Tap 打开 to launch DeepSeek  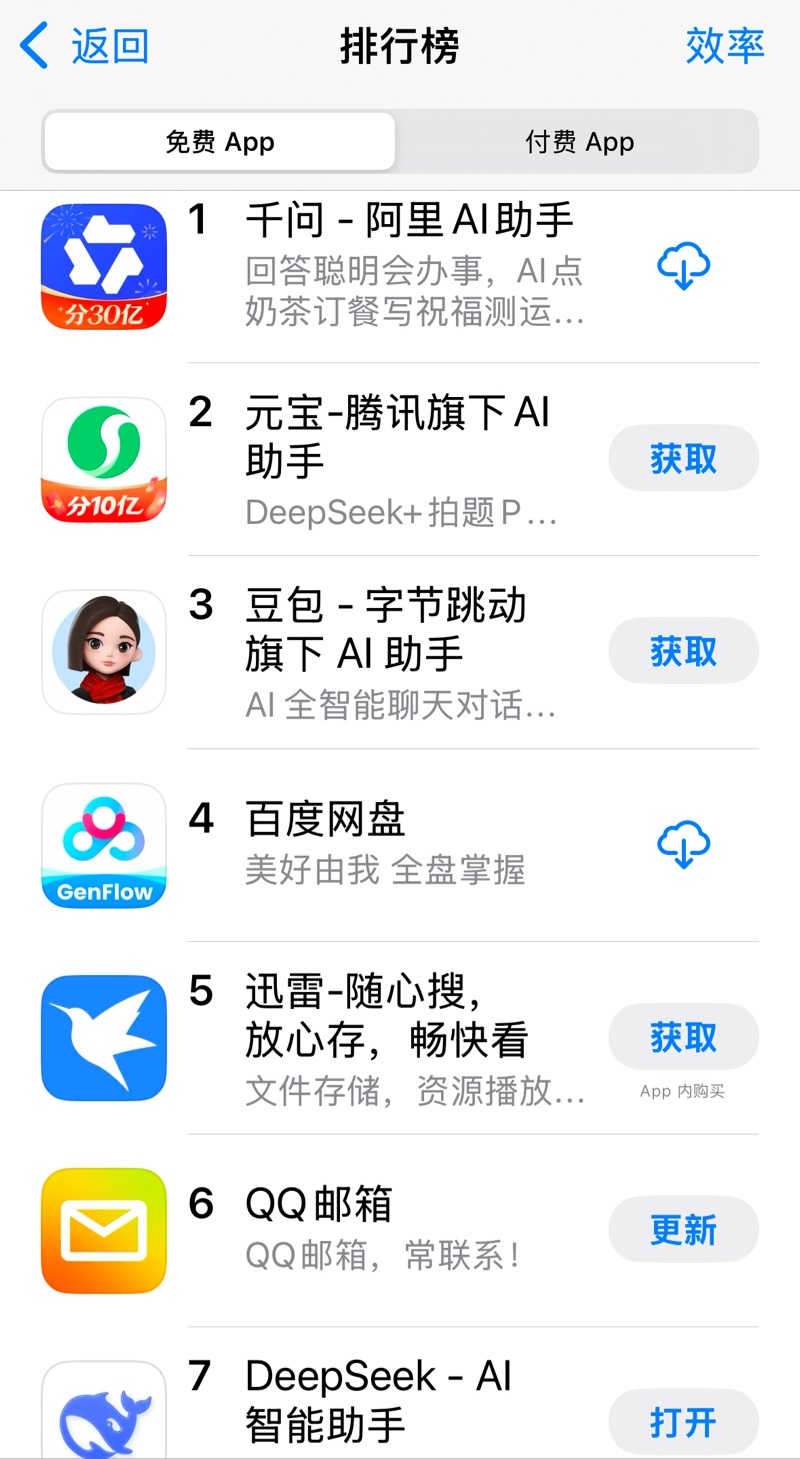point(683,1422)
